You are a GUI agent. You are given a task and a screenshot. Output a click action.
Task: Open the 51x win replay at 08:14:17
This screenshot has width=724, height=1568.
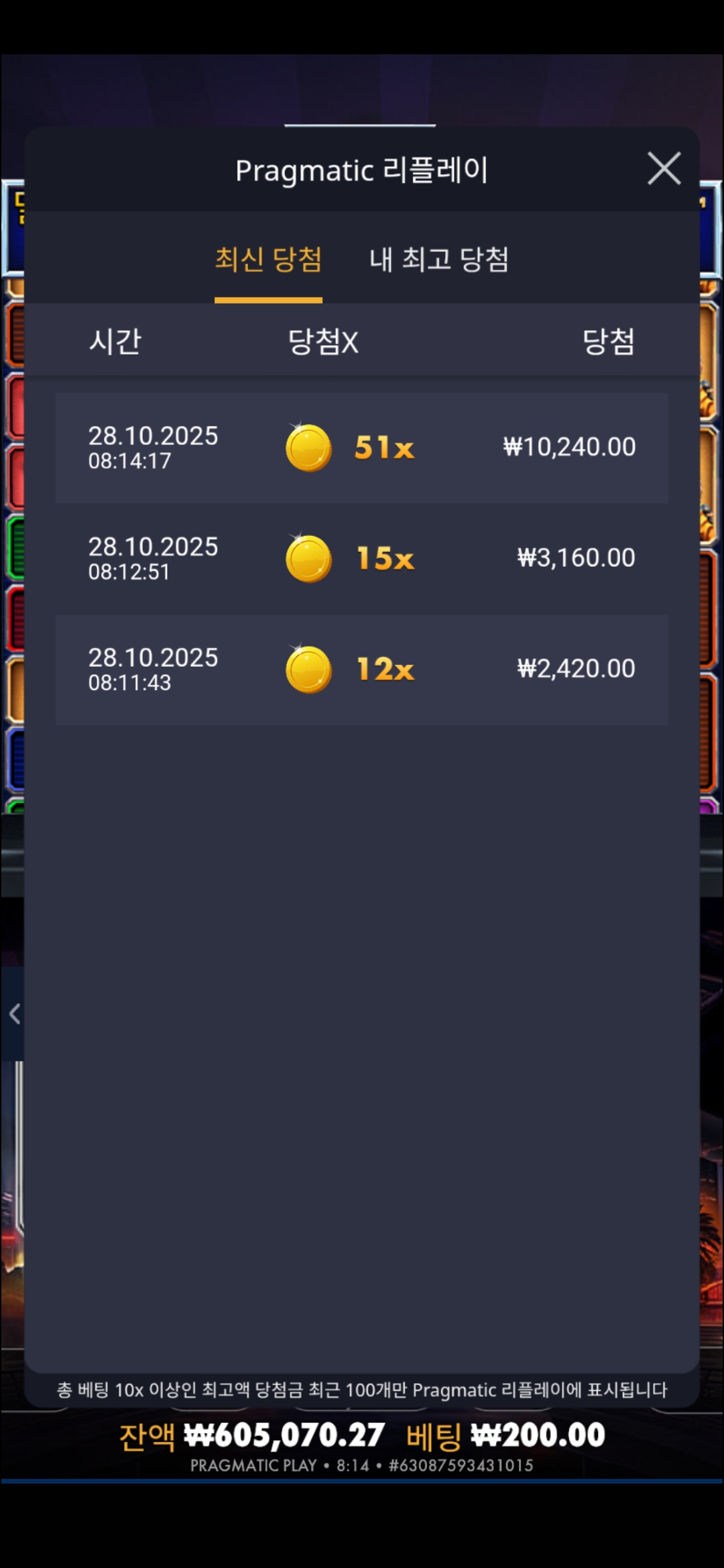coord(361,448)
